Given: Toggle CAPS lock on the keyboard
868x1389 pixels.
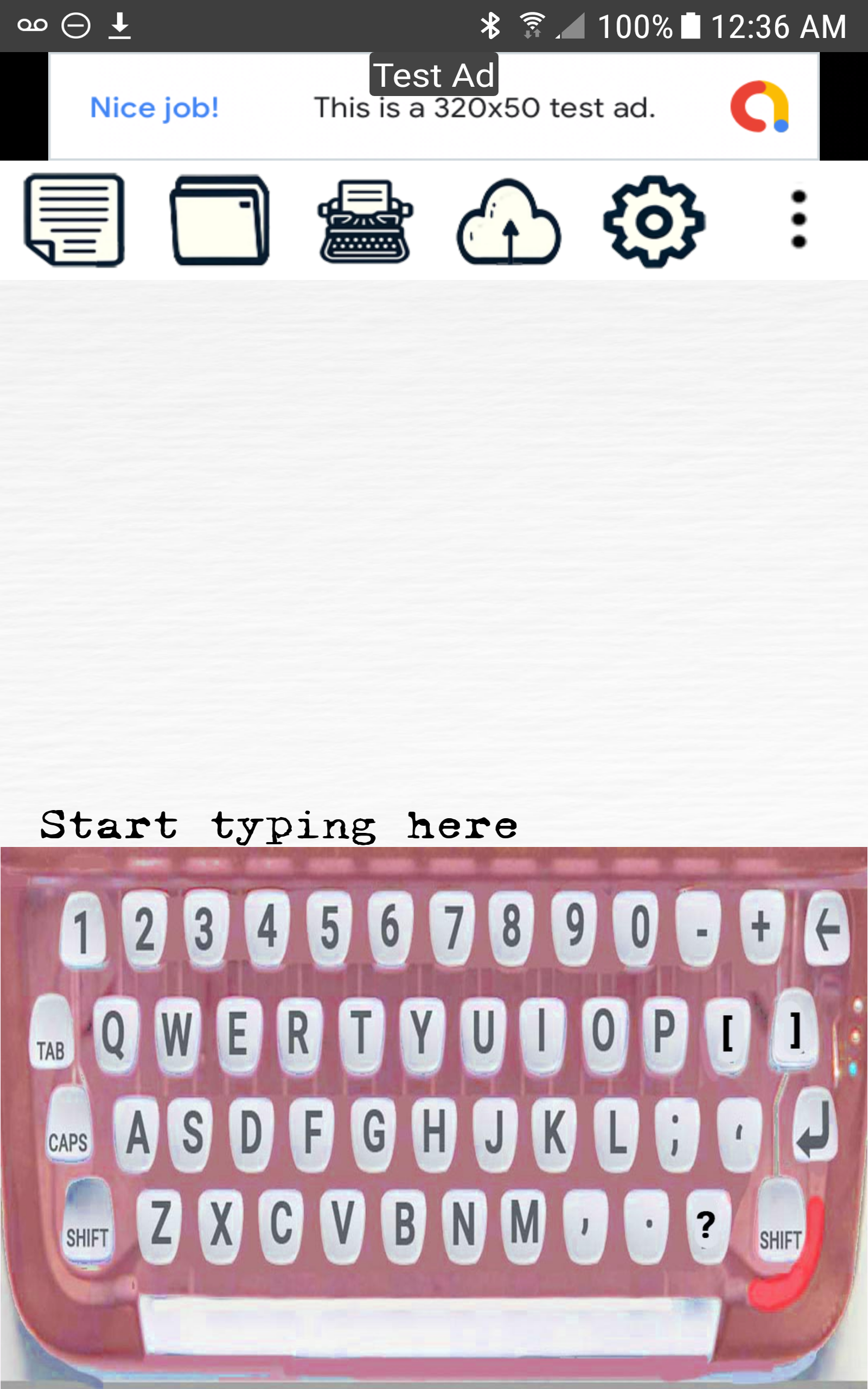Looking at the screenshot, I should coord(69,1142).
